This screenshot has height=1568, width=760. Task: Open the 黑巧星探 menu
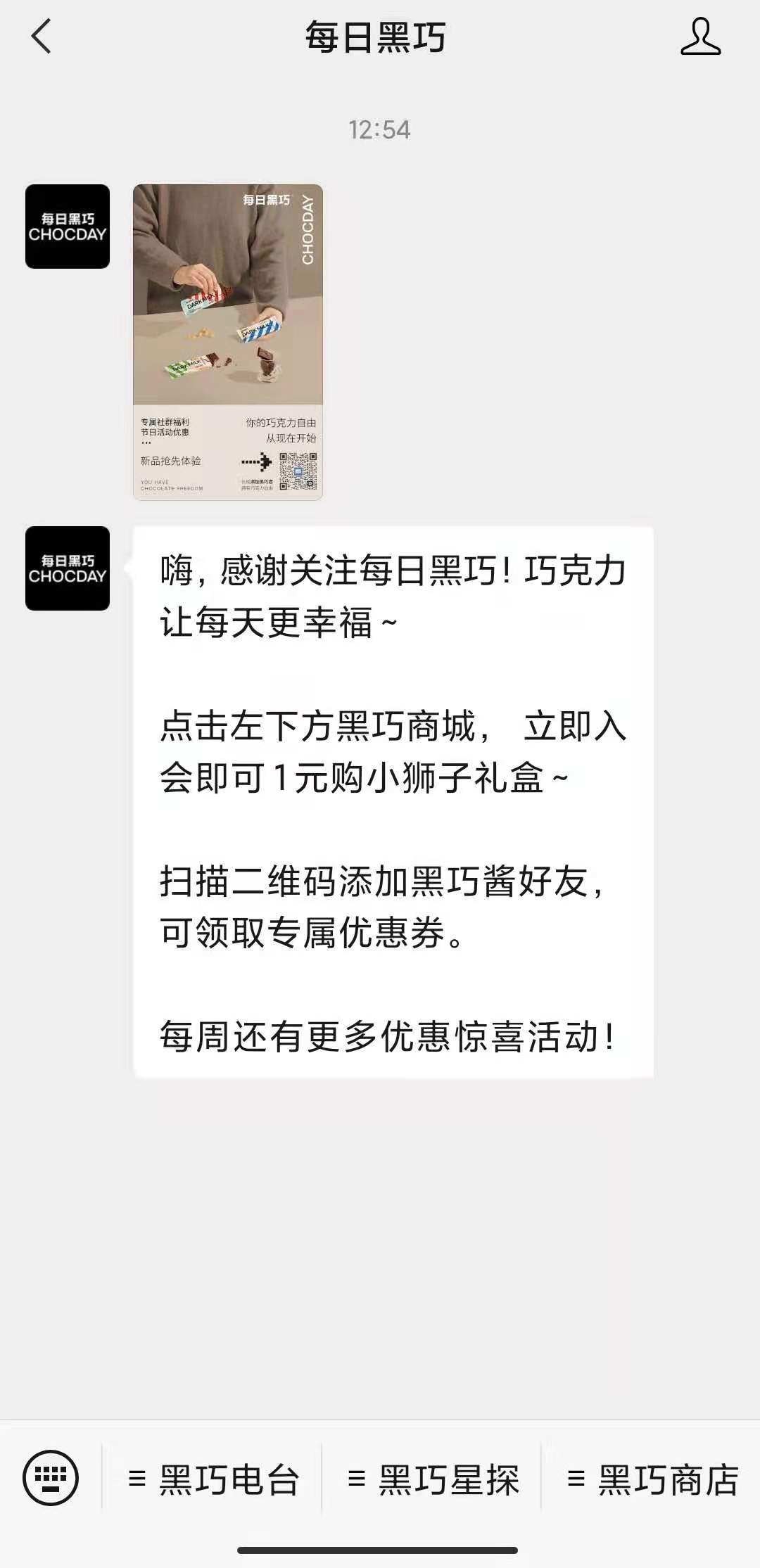tap(433, 1479)
